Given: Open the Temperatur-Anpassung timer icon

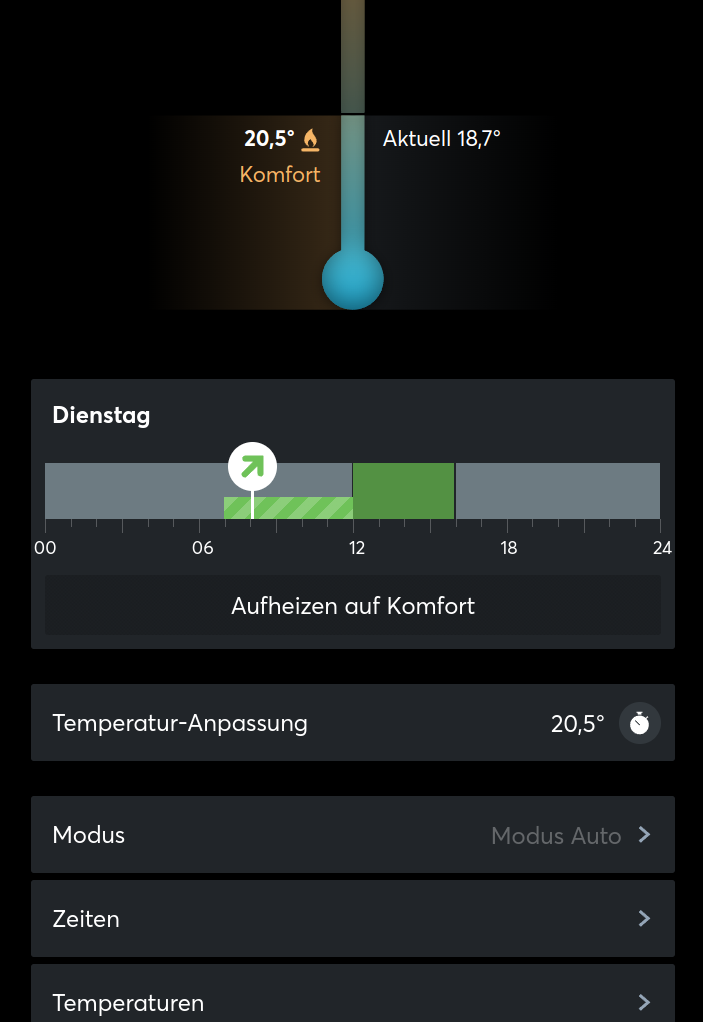Looking at the screenshot, I should [639, 723].
